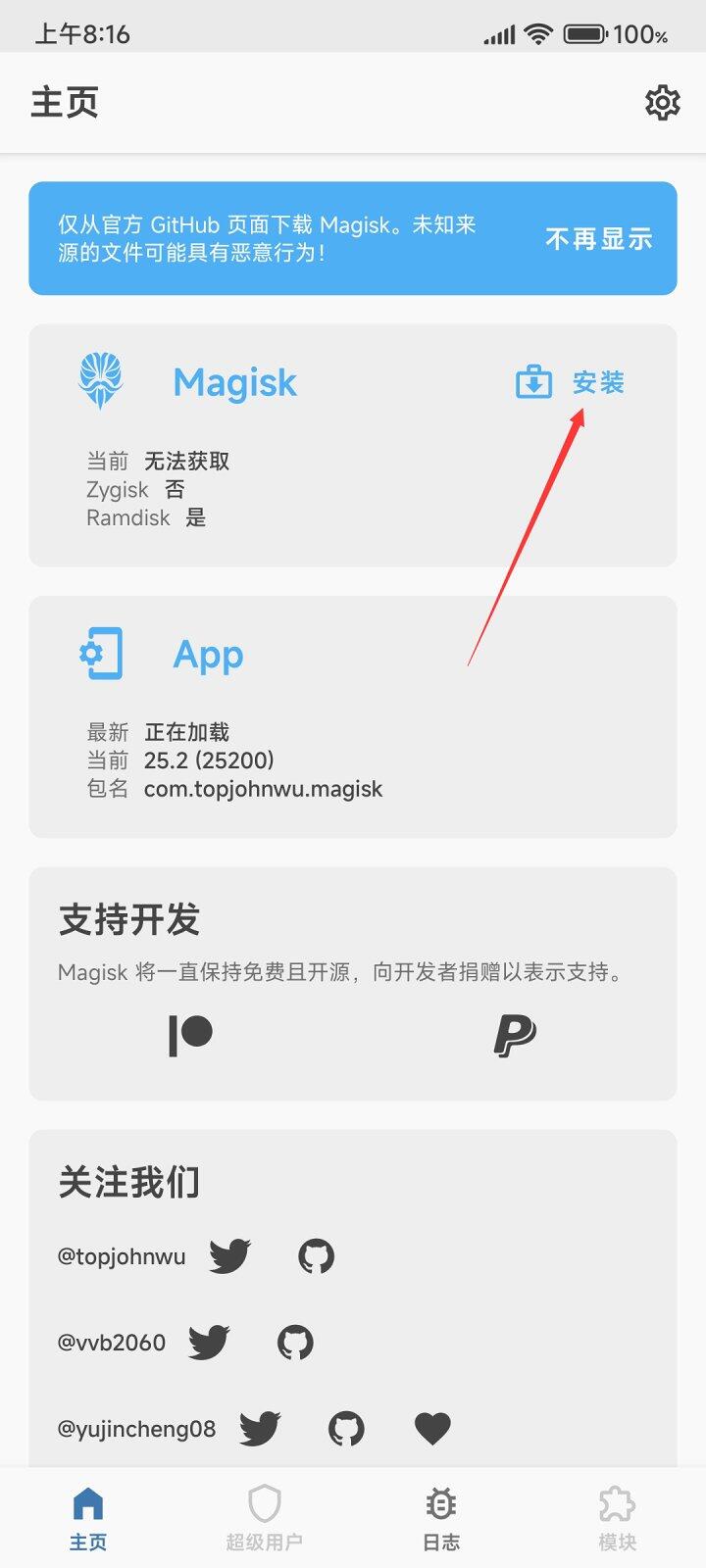This screenshot has height=1568, width=706.
Task: View @yujincheng08's Twitter profile
Action: 260,1428
